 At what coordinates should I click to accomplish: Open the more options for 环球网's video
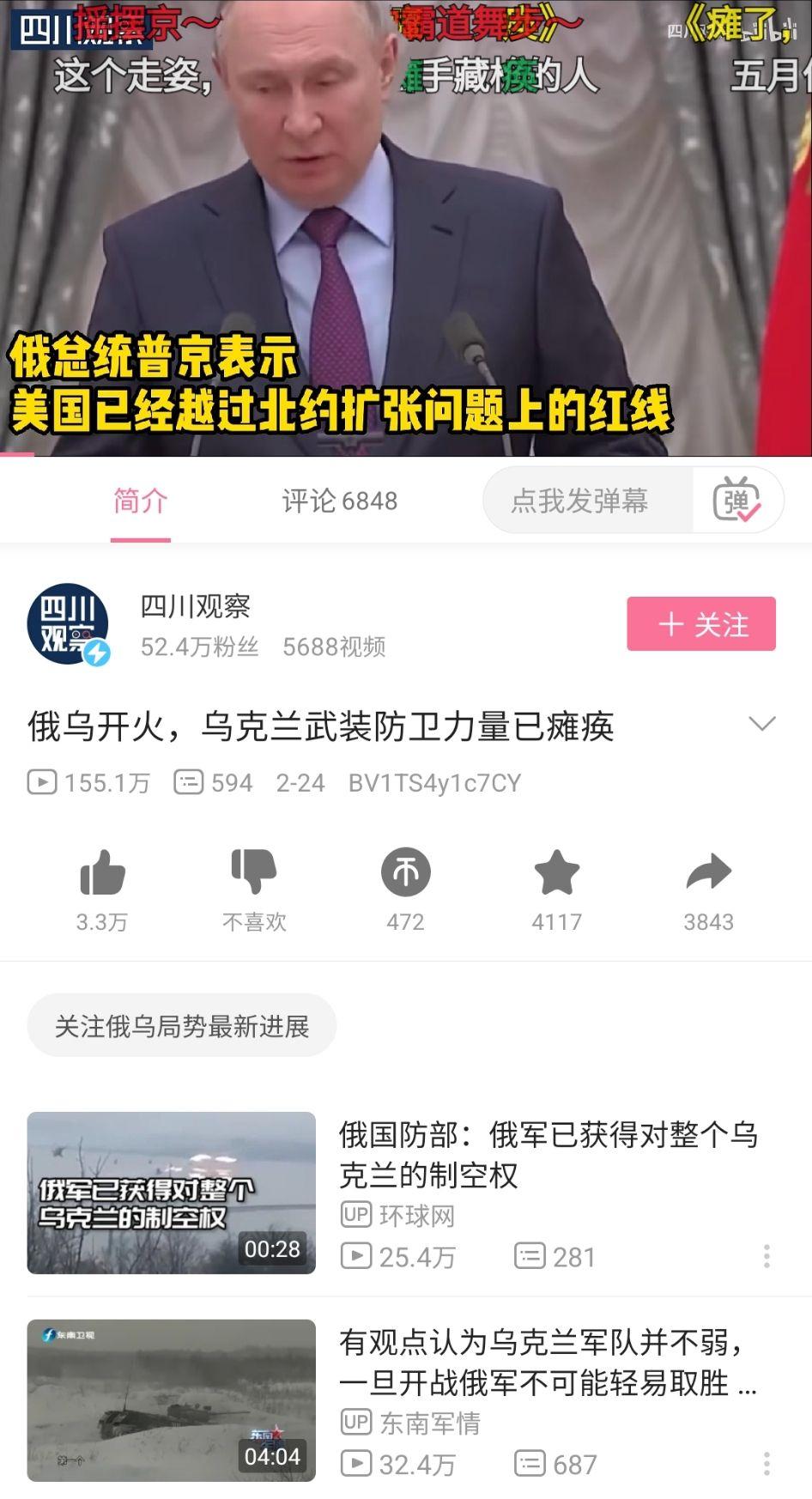click(x=767, y=1257)
